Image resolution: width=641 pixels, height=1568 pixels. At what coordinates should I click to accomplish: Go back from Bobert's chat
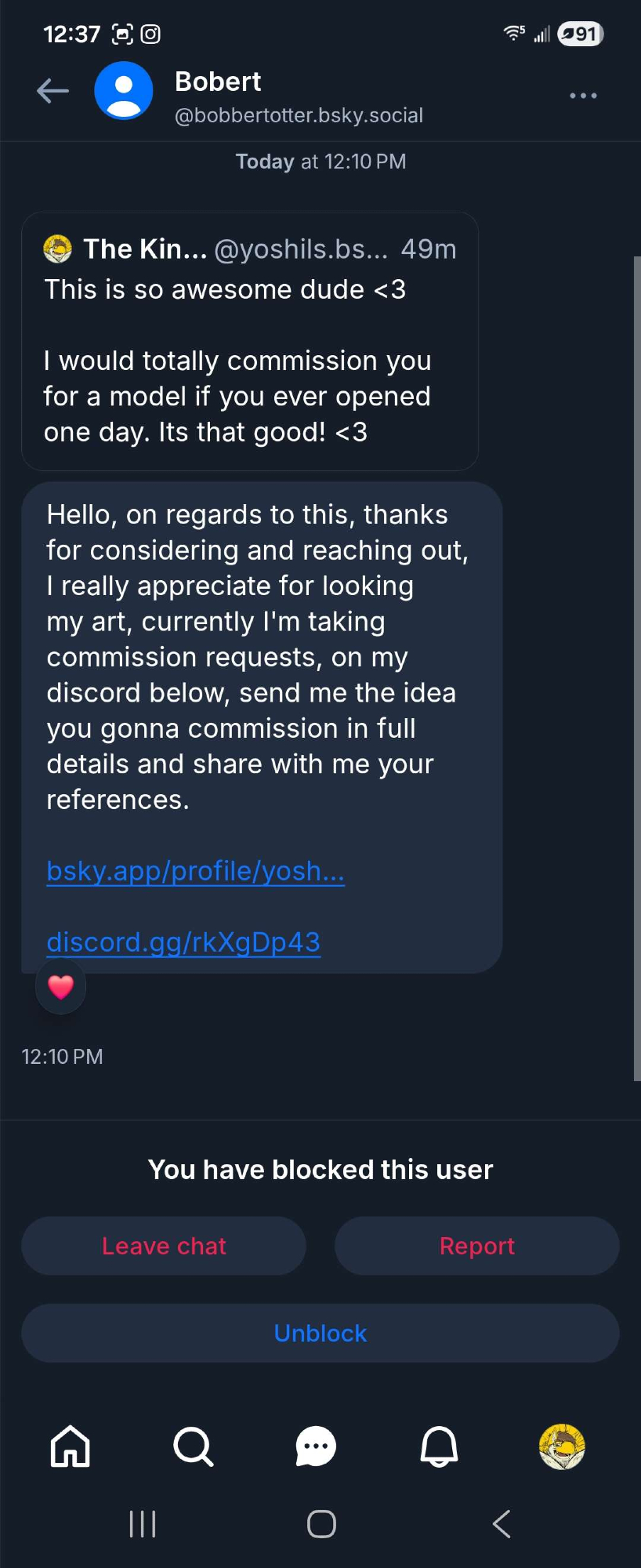coord(53,91)
